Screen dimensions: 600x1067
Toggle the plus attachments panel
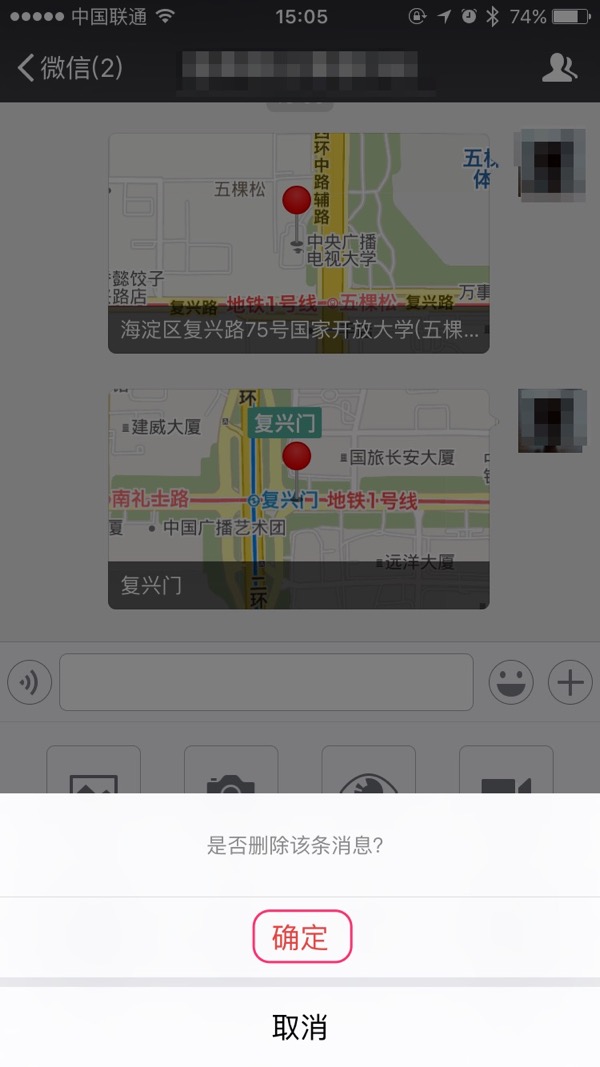[570, 683]
